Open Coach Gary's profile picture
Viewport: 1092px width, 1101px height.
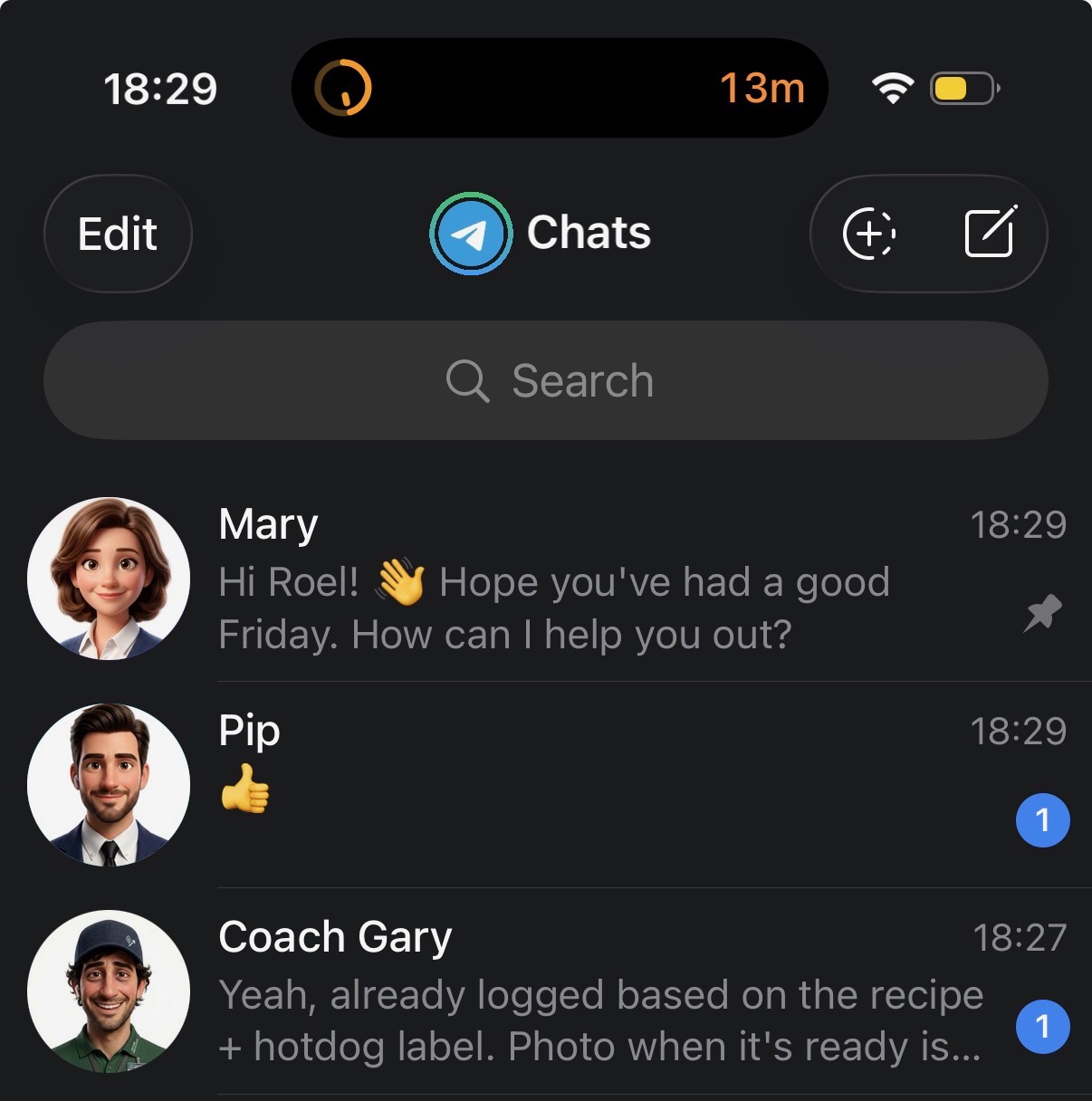(x=108, y=992)
